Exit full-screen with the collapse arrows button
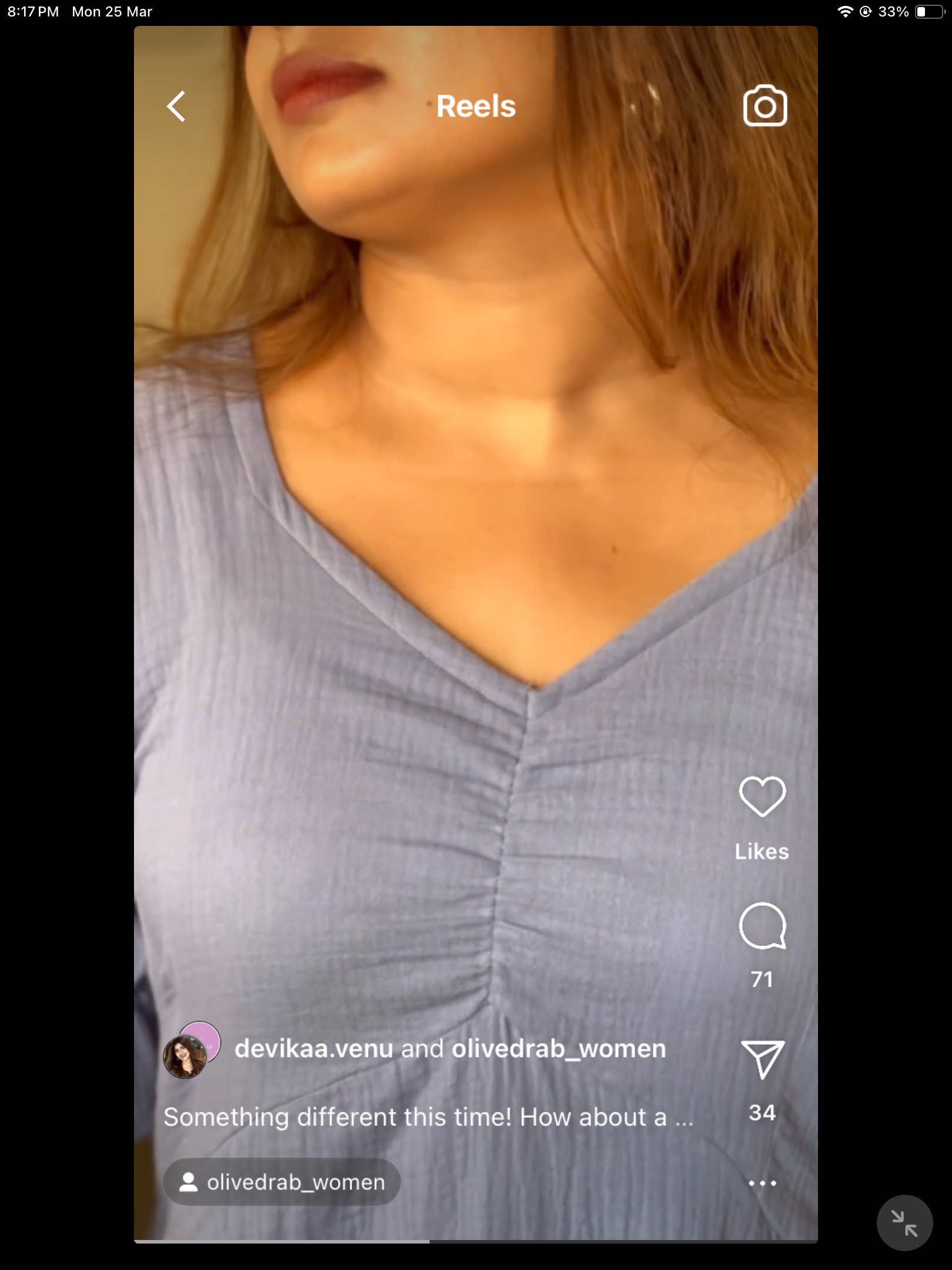This screenshot has height=1270, width=952. coord(904,1223)
